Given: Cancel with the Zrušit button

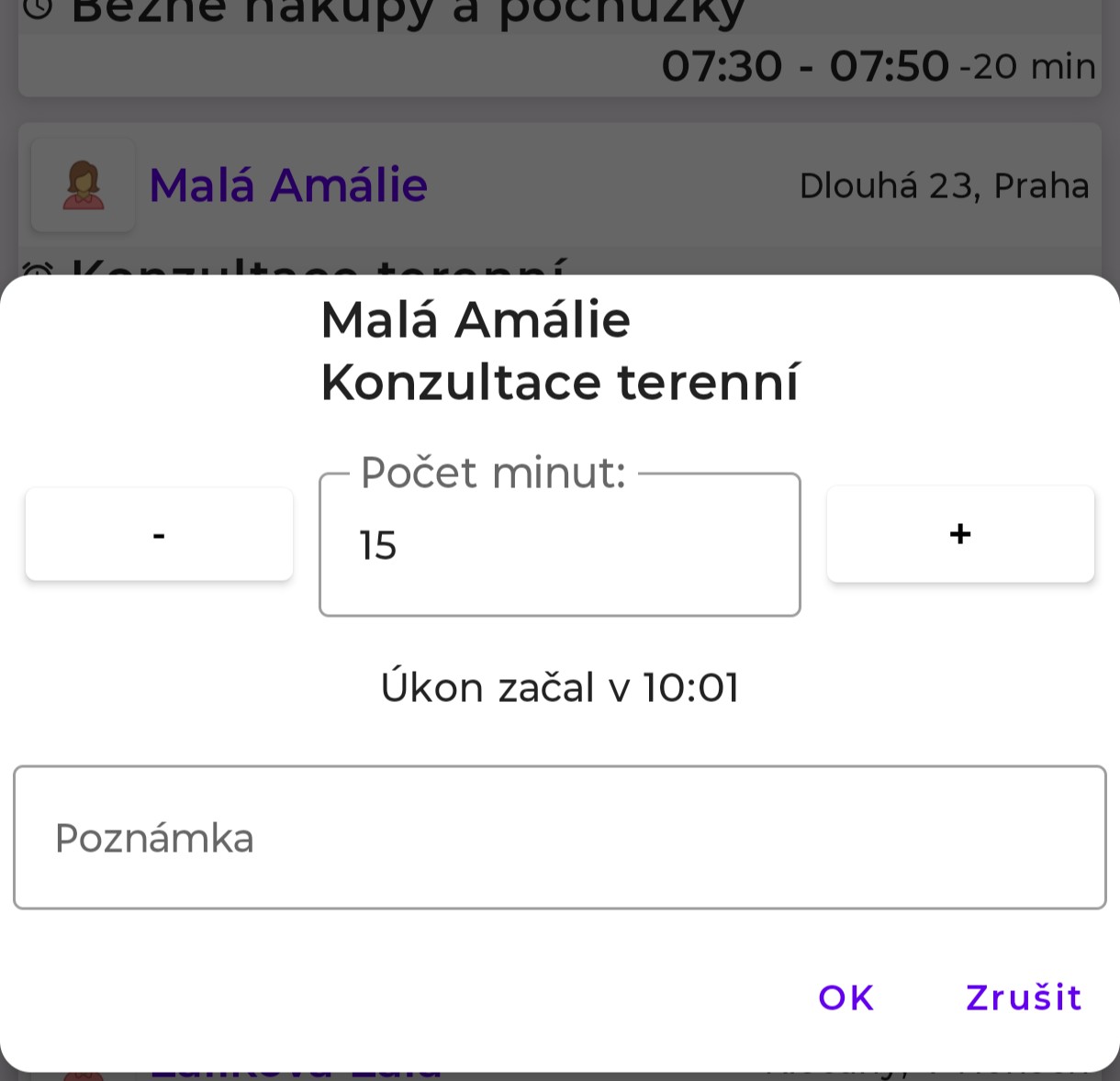Looking at the screenshot, I should pos(1023,997).
